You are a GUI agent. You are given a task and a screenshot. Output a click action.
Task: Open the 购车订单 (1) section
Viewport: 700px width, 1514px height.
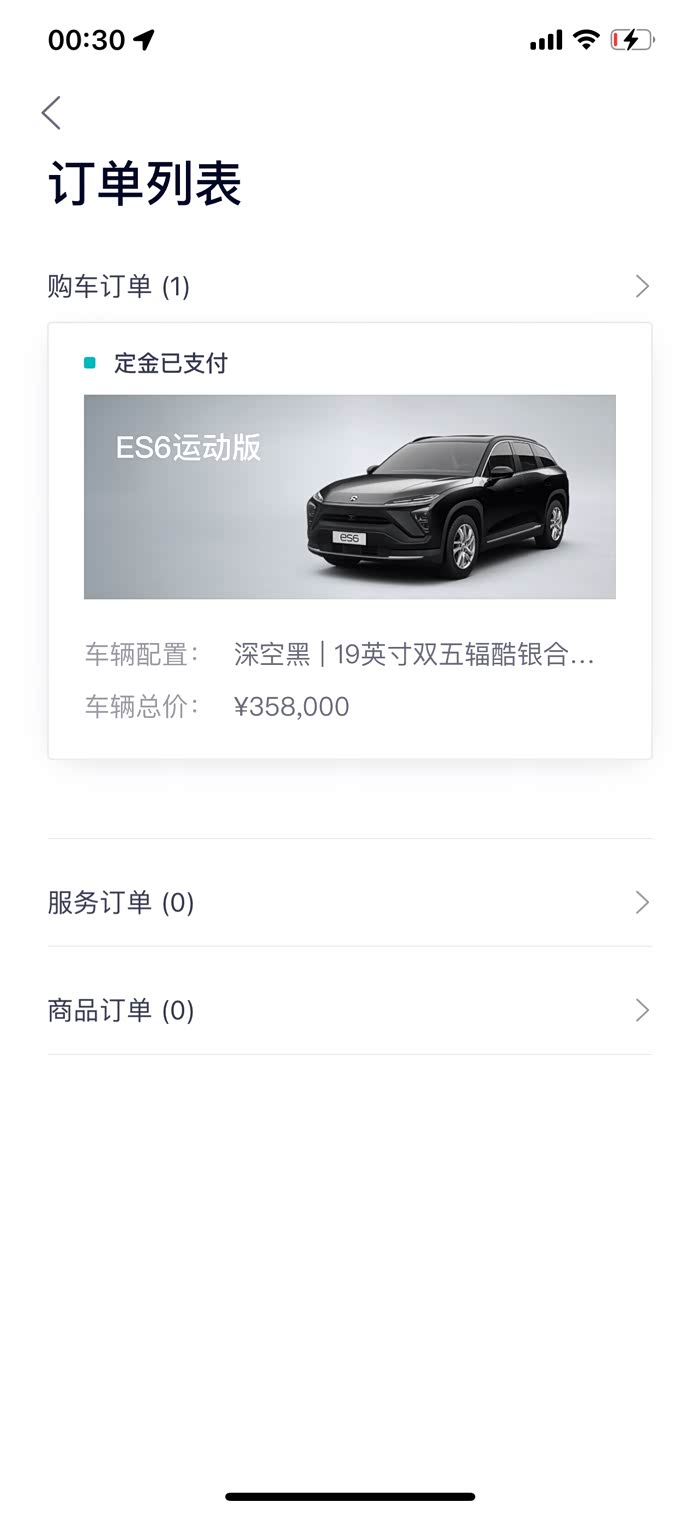349,287
